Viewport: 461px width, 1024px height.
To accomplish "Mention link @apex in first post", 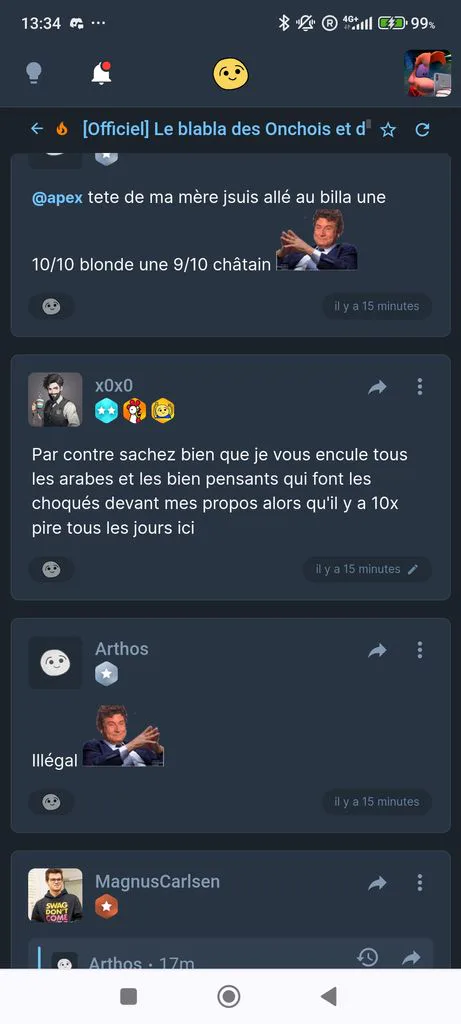I will click(x=57, y=197).
